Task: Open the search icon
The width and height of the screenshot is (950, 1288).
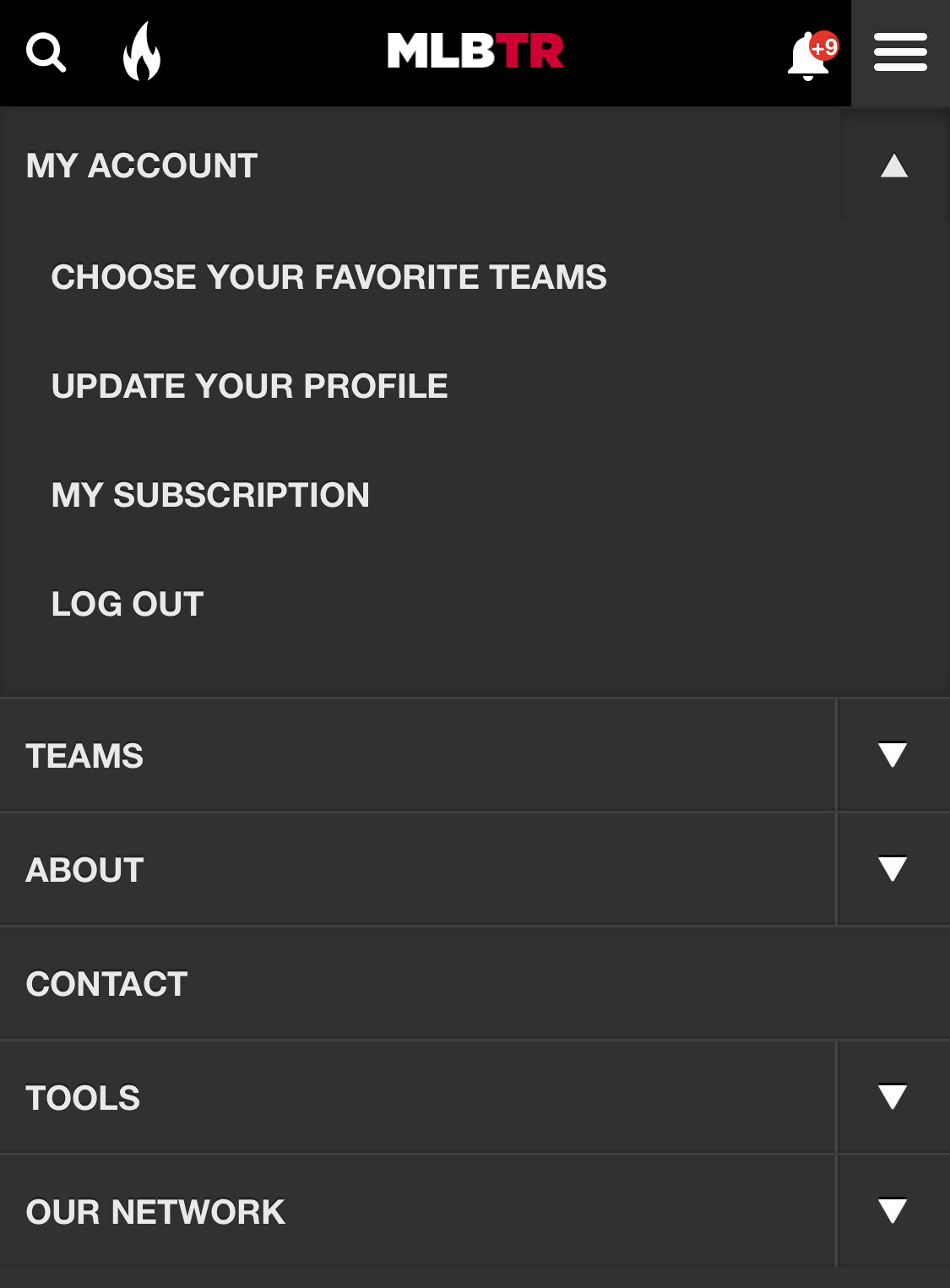Action: [46, 52]
